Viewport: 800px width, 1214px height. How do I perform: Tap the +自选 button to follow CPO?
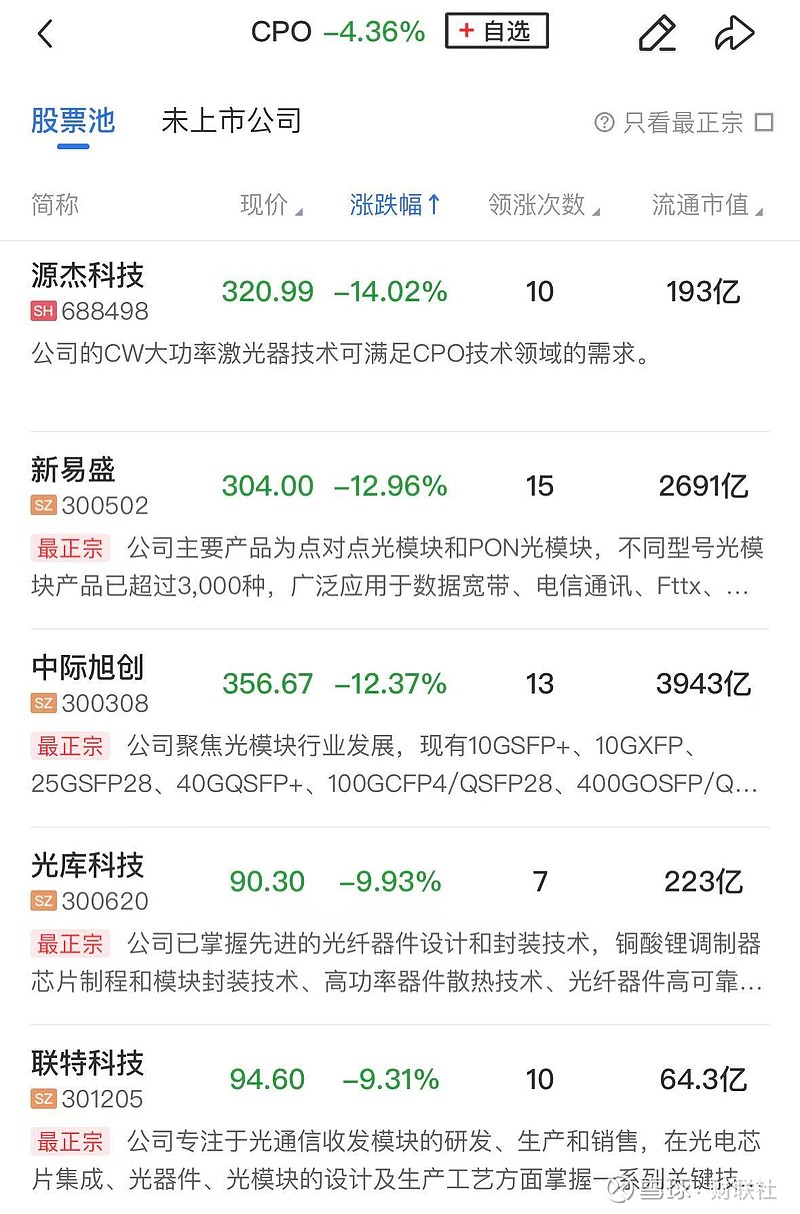[496, 31]
